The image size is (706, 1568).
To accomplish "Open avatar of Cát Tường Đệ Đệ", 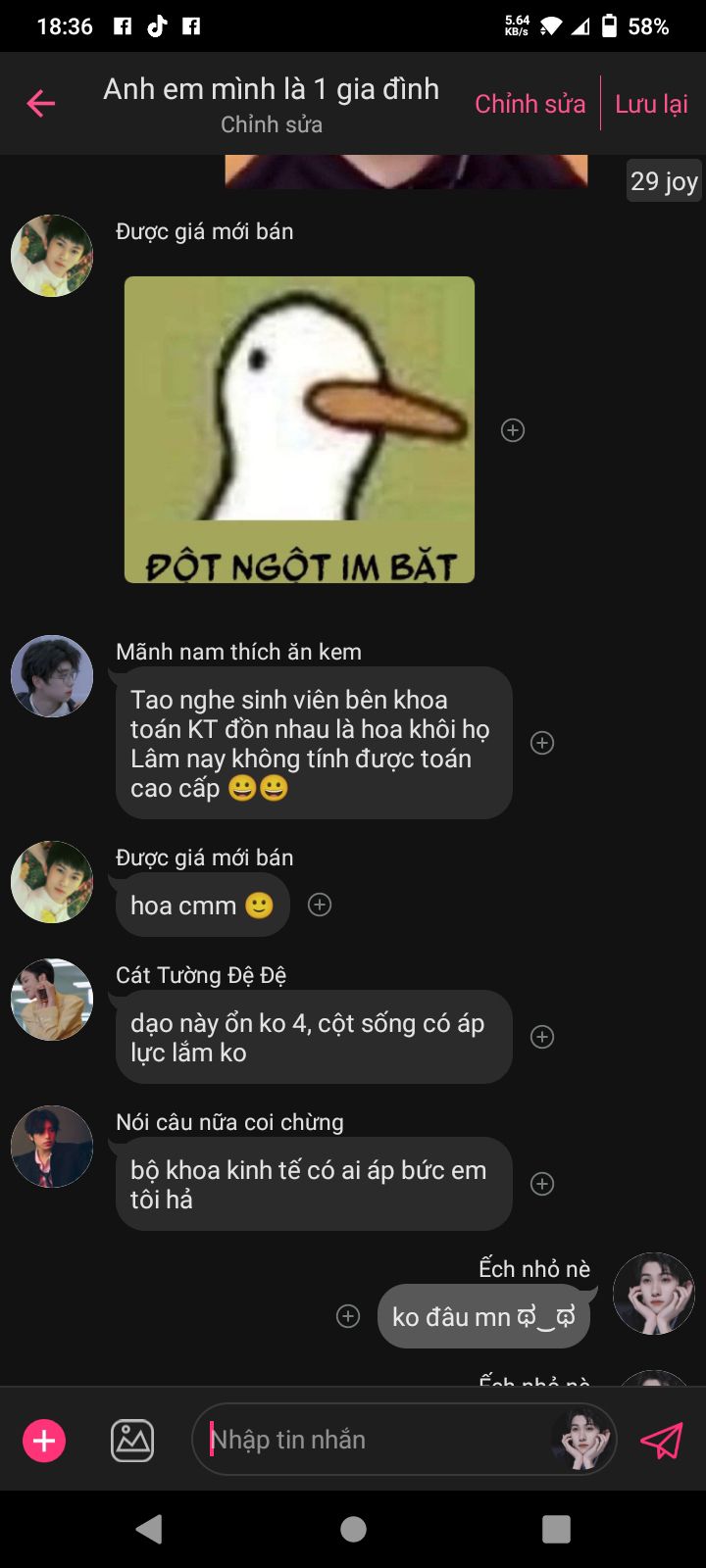I will (x=52, y=1000).
